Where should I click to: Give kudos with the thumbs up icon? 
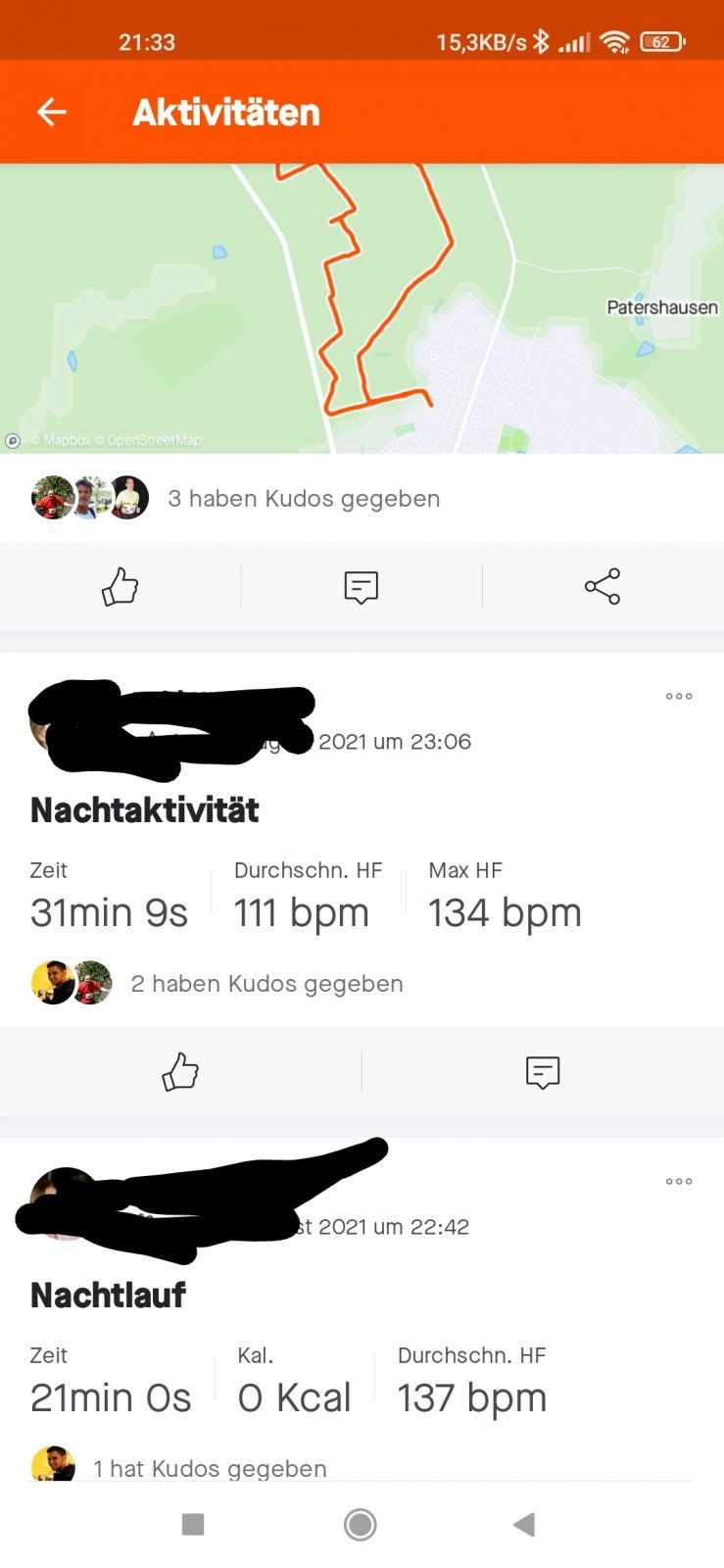pos(120,586)
